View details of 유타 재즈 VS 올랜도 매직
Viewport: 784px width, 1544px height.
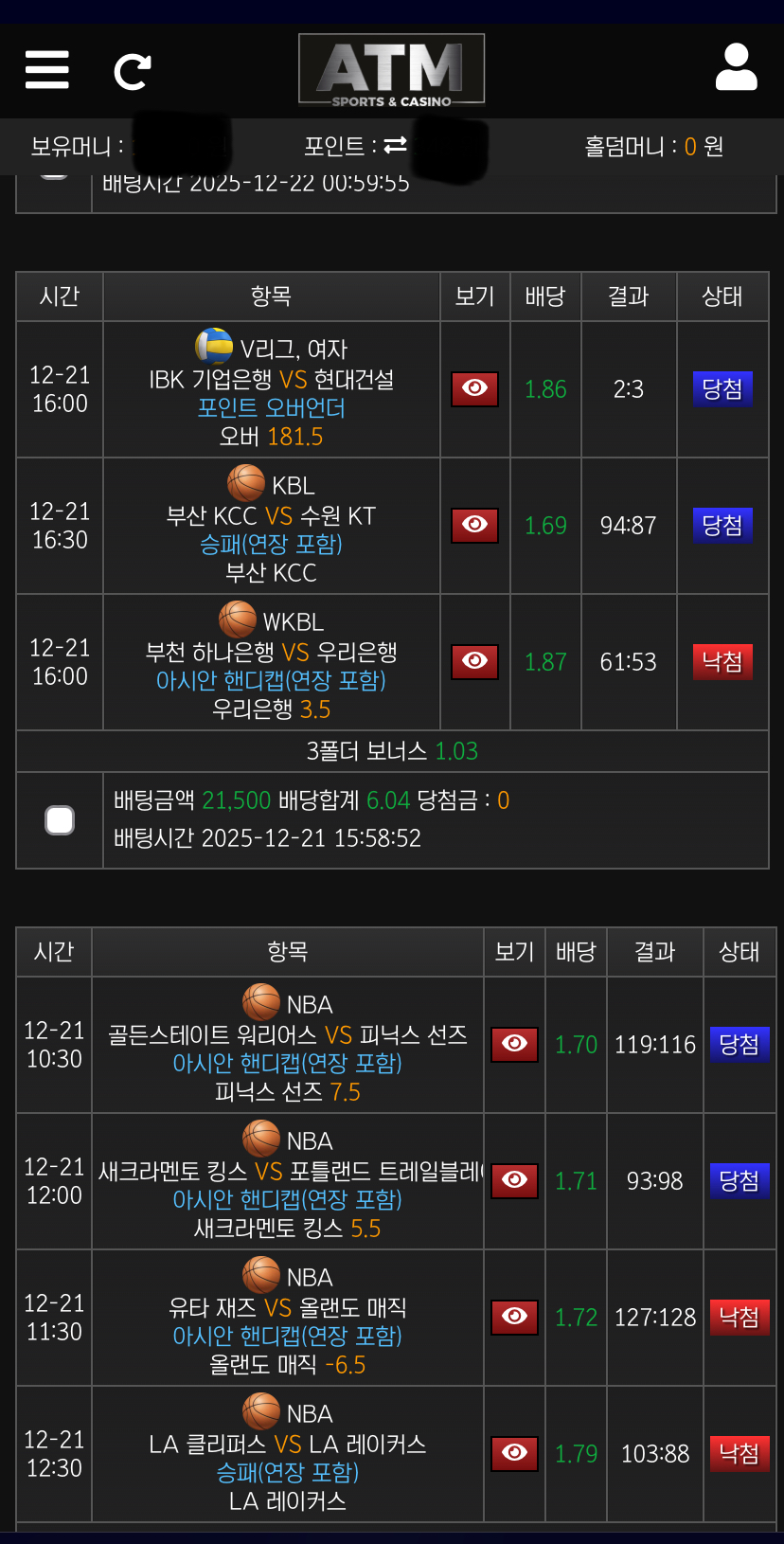tap(514, 1317)
